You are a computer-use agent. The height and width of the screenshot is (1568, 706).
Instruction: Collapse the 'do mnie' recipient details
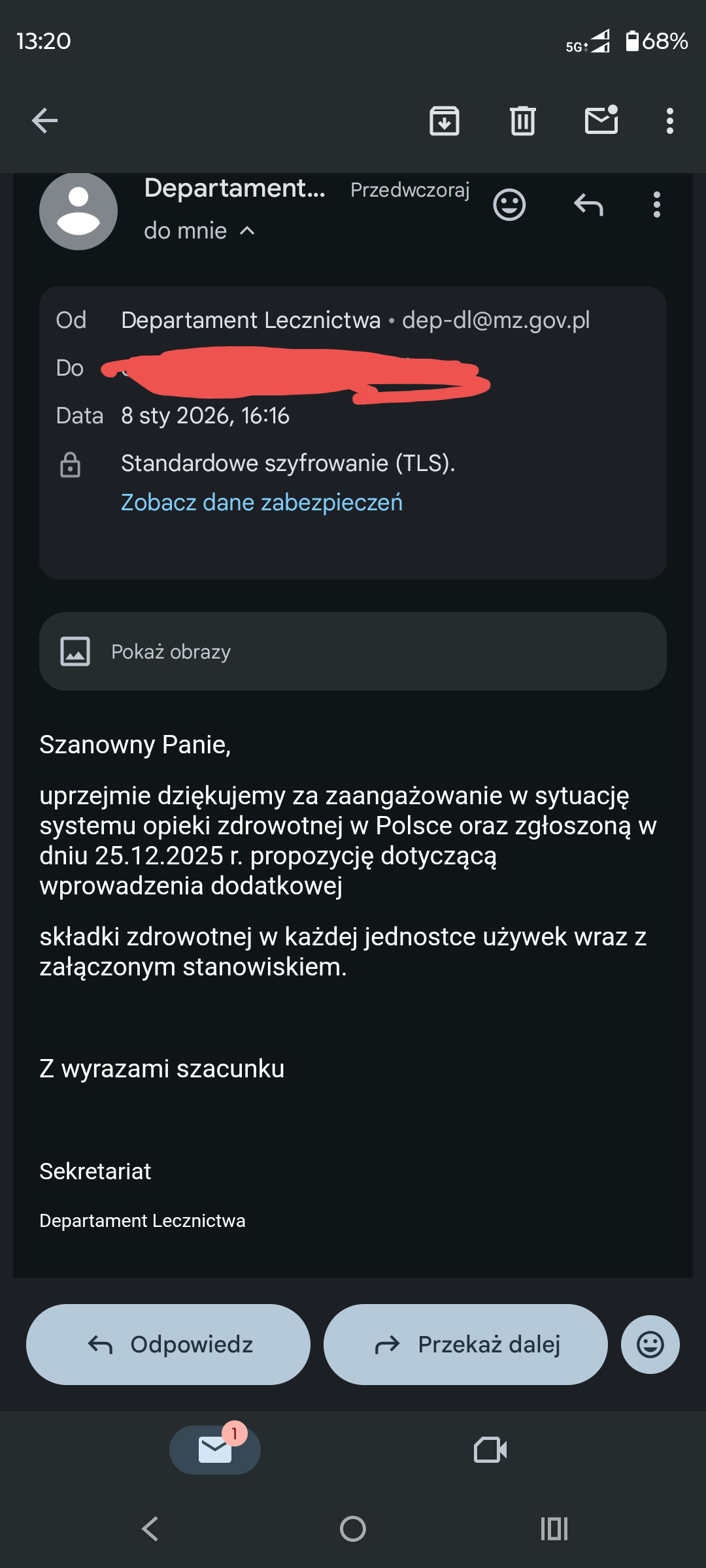[x=246, y=231]
